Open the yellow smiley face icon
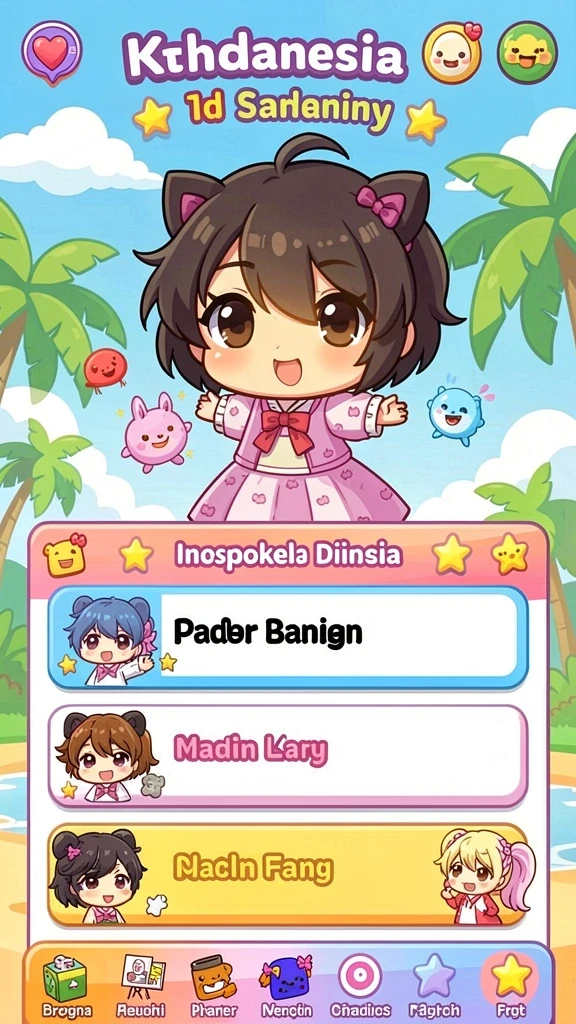Image resolution: width=576 pixels, height=1024 pixels. tap(452, 52)
